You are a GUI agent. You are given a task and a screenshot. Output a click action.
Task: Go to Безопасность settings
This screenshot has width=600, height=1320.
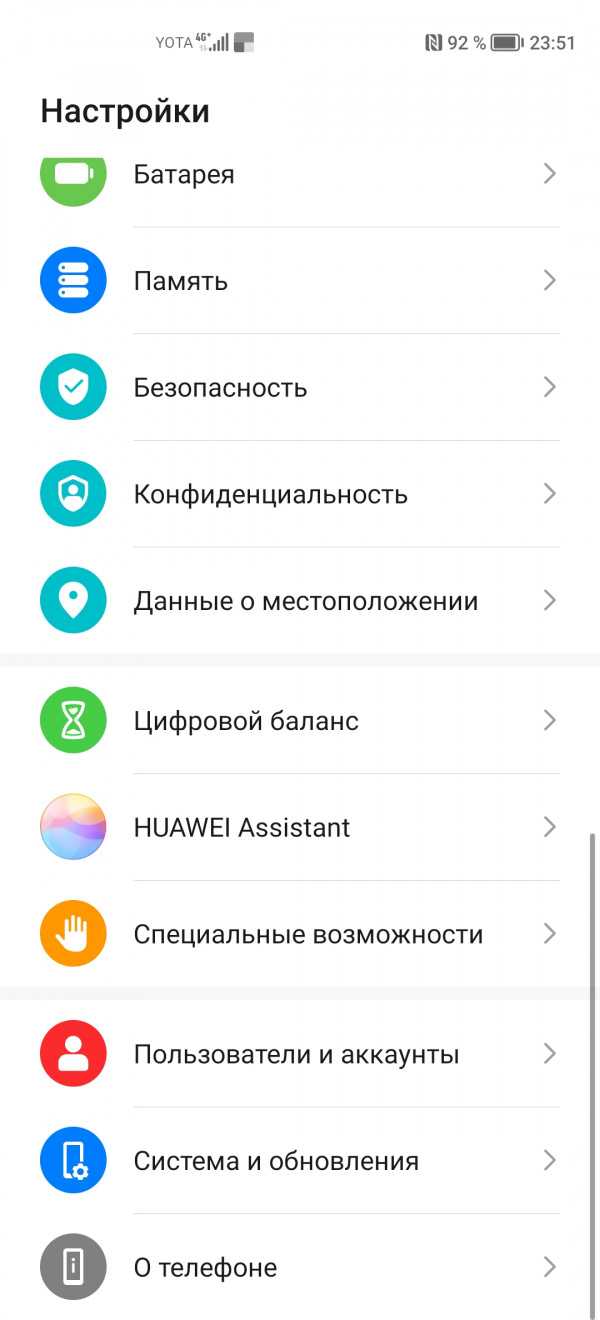300,388
